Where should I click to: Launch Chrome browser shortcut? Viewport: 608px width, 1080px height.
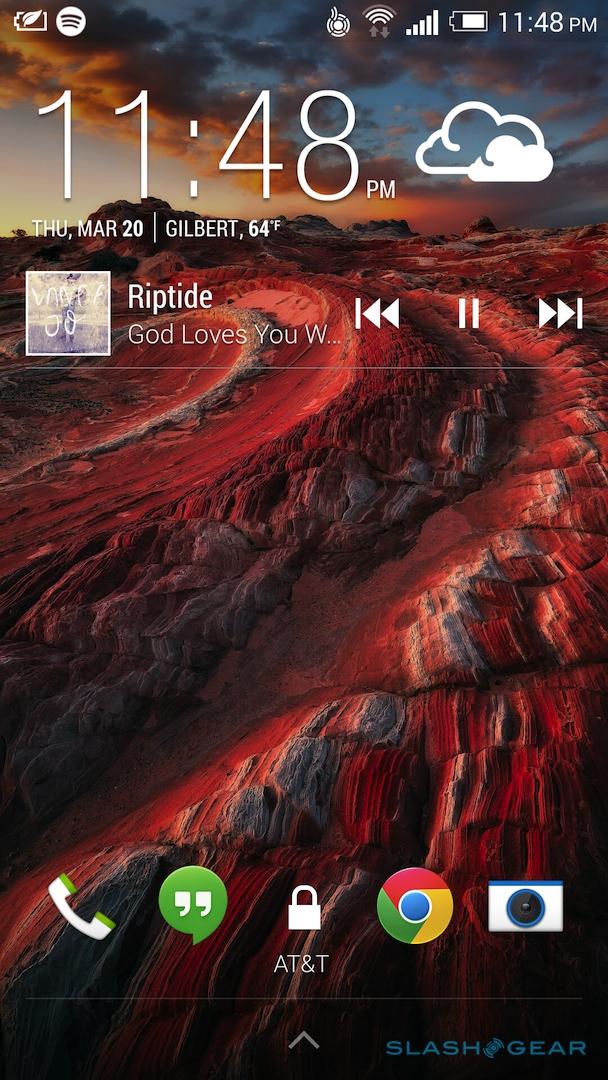(414, 906)
